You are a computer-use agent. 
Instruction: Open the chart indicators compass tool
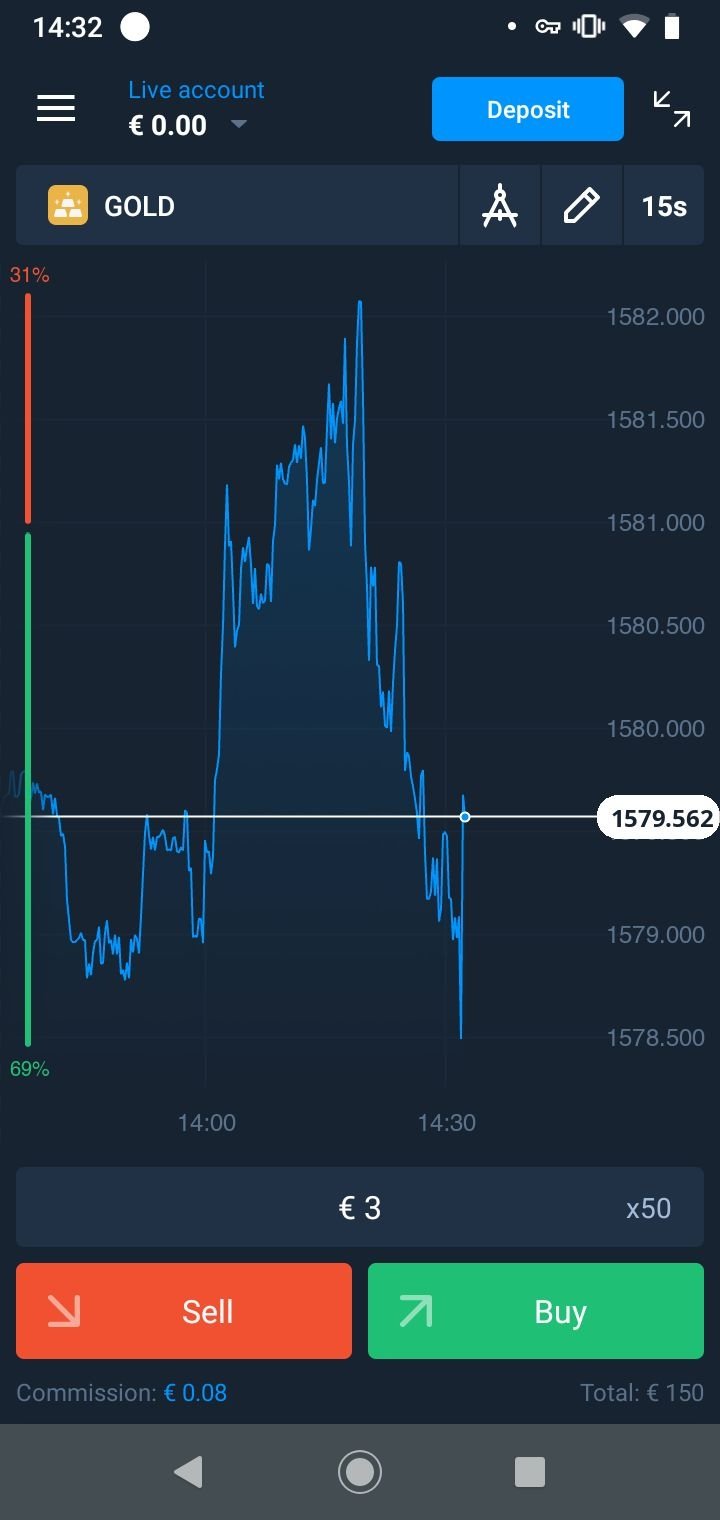click(x=500, y=206)
